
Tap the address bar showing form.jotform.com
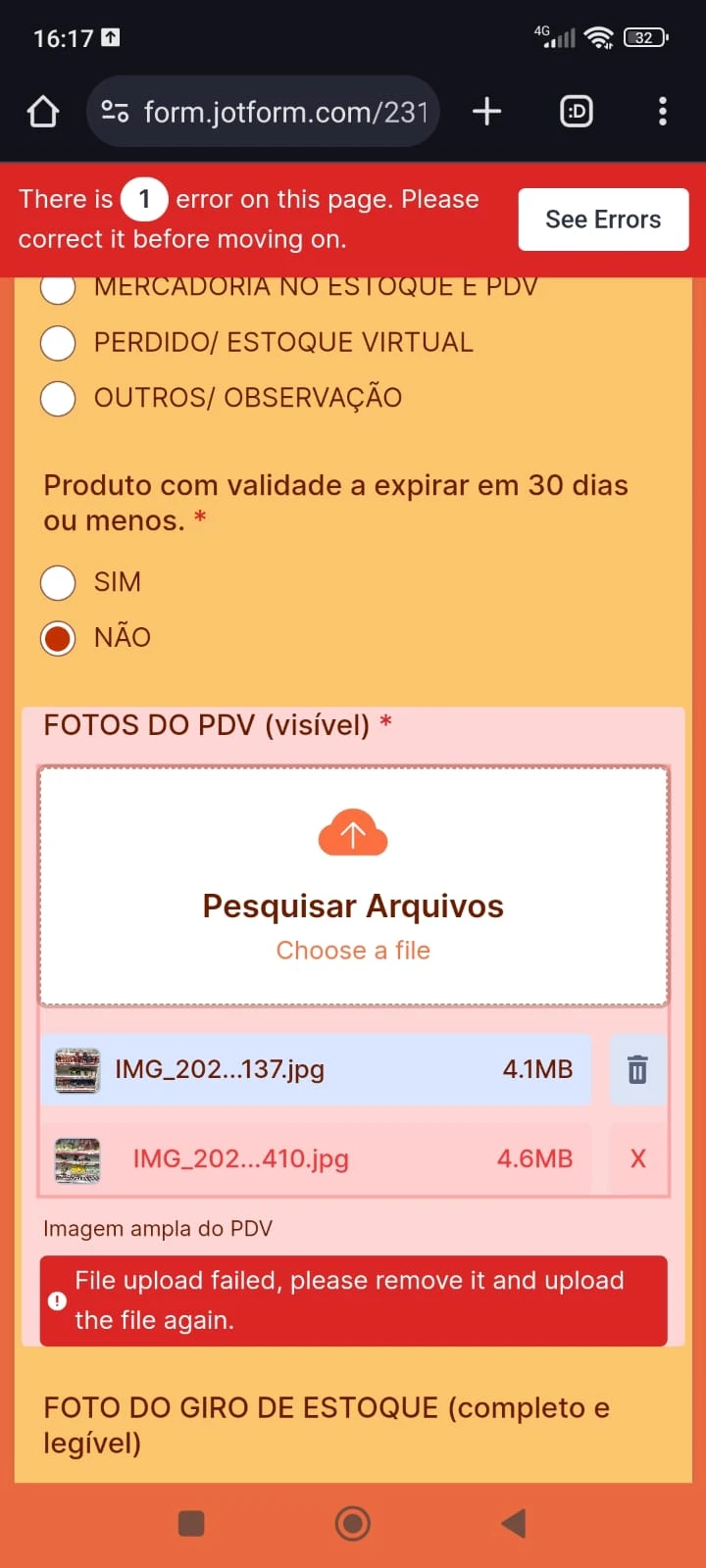point(284,111)
